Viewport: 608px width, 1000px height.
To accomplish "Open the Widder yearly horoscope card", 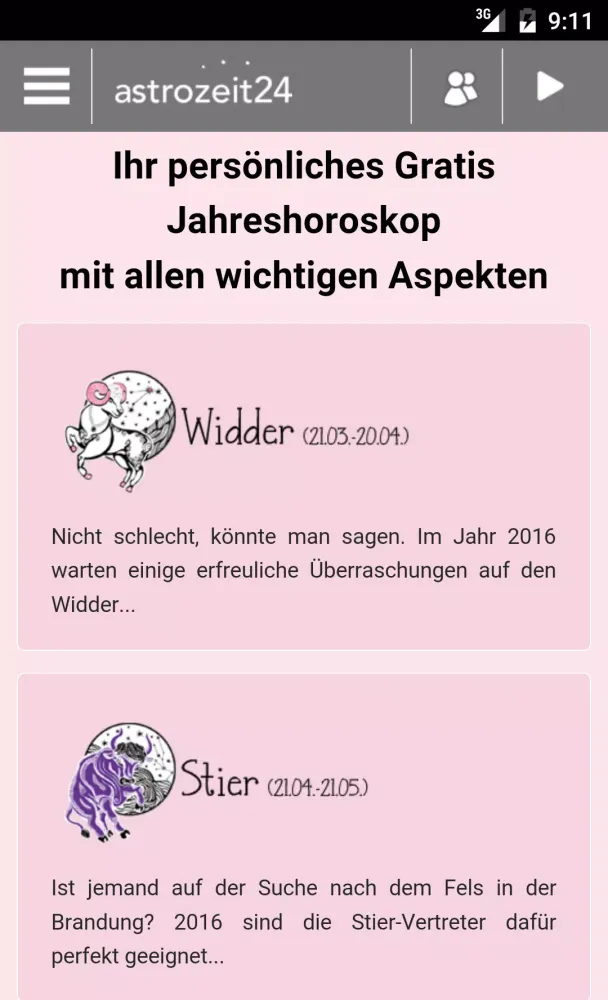I will 304,486.
